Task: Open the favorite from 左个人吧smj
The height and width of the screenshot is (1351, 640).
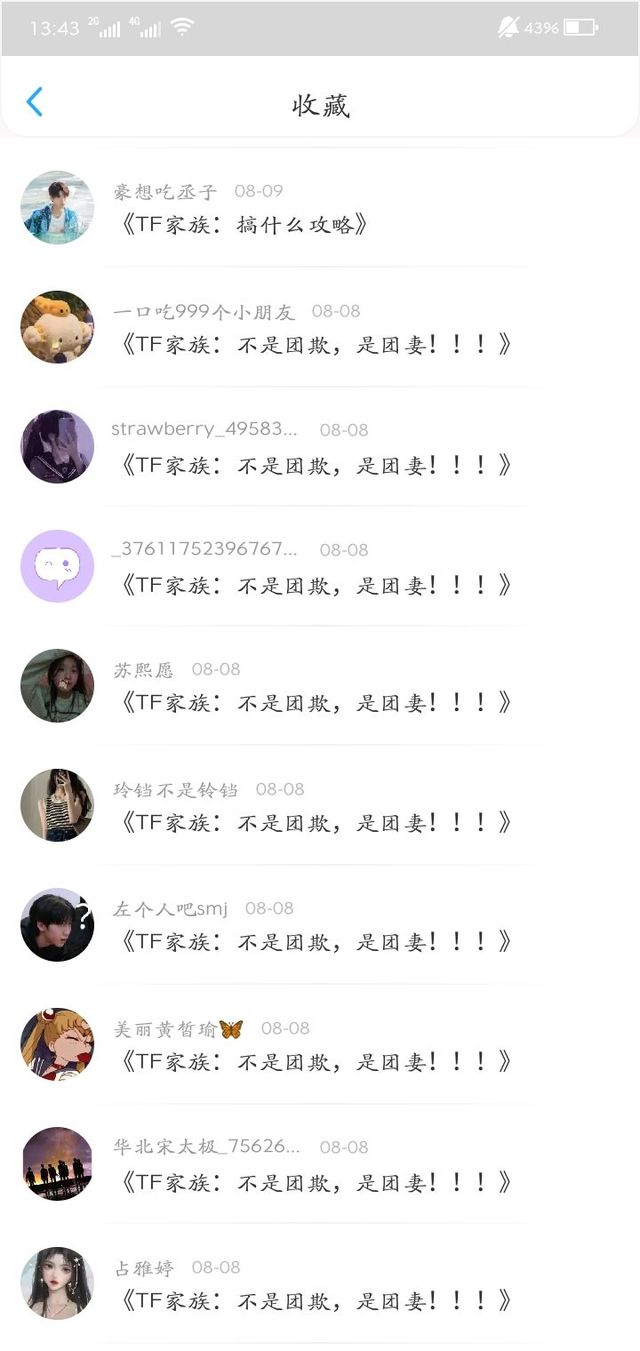Action: [316, 942]
